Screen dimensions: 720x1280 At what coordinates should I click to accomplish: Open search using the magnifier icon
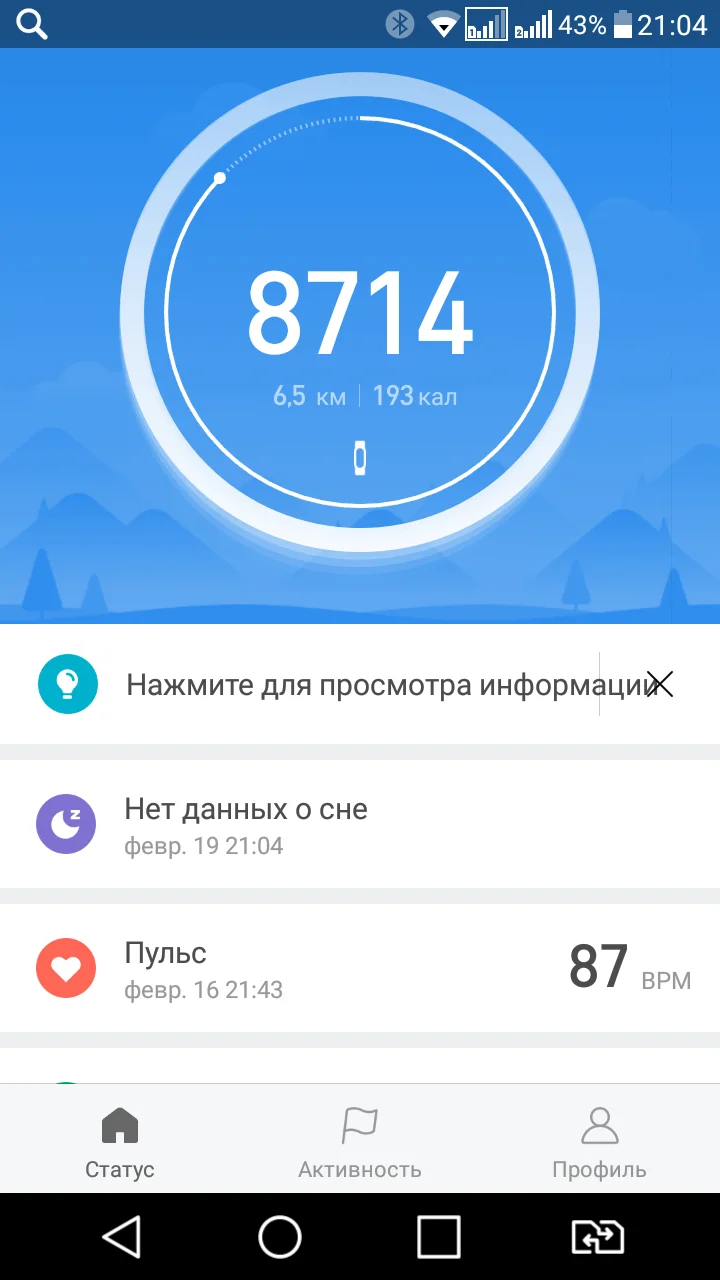click(x=31, y=24)
